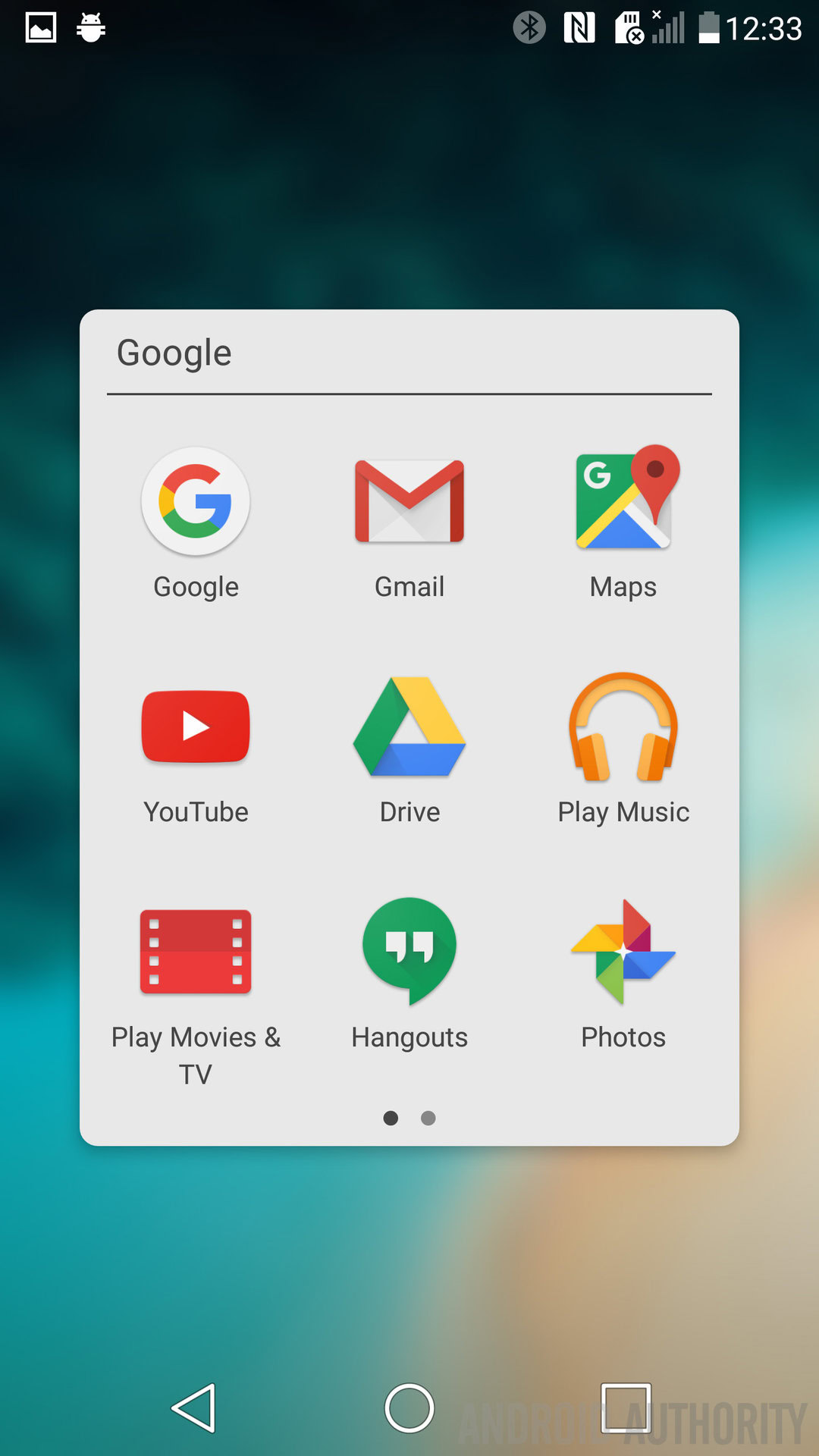Open Google Drive
Image resolution: width=819 pixels, height=1456 pixels.
[409, 726]
